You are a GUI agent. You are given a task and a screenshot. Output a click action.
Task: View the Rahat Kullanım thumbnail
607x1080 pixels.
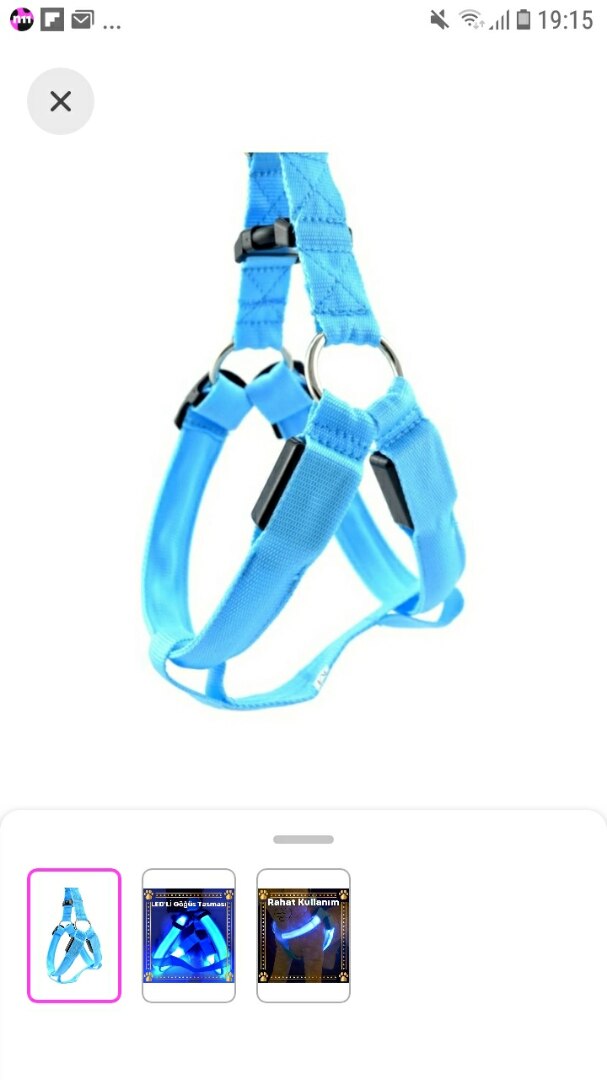point(303,935)
